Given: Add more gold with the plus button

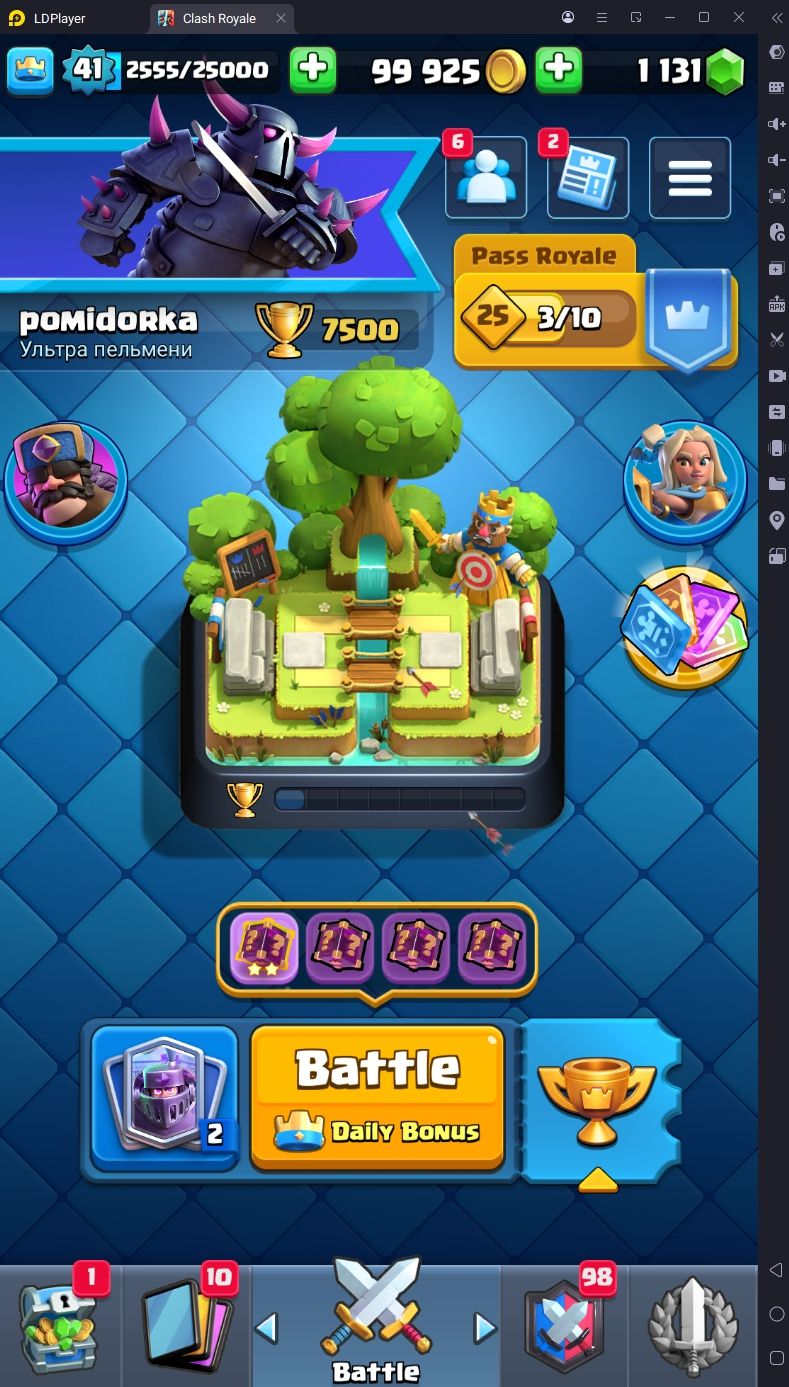Looking at the screenshot, I should click(559, 70).
